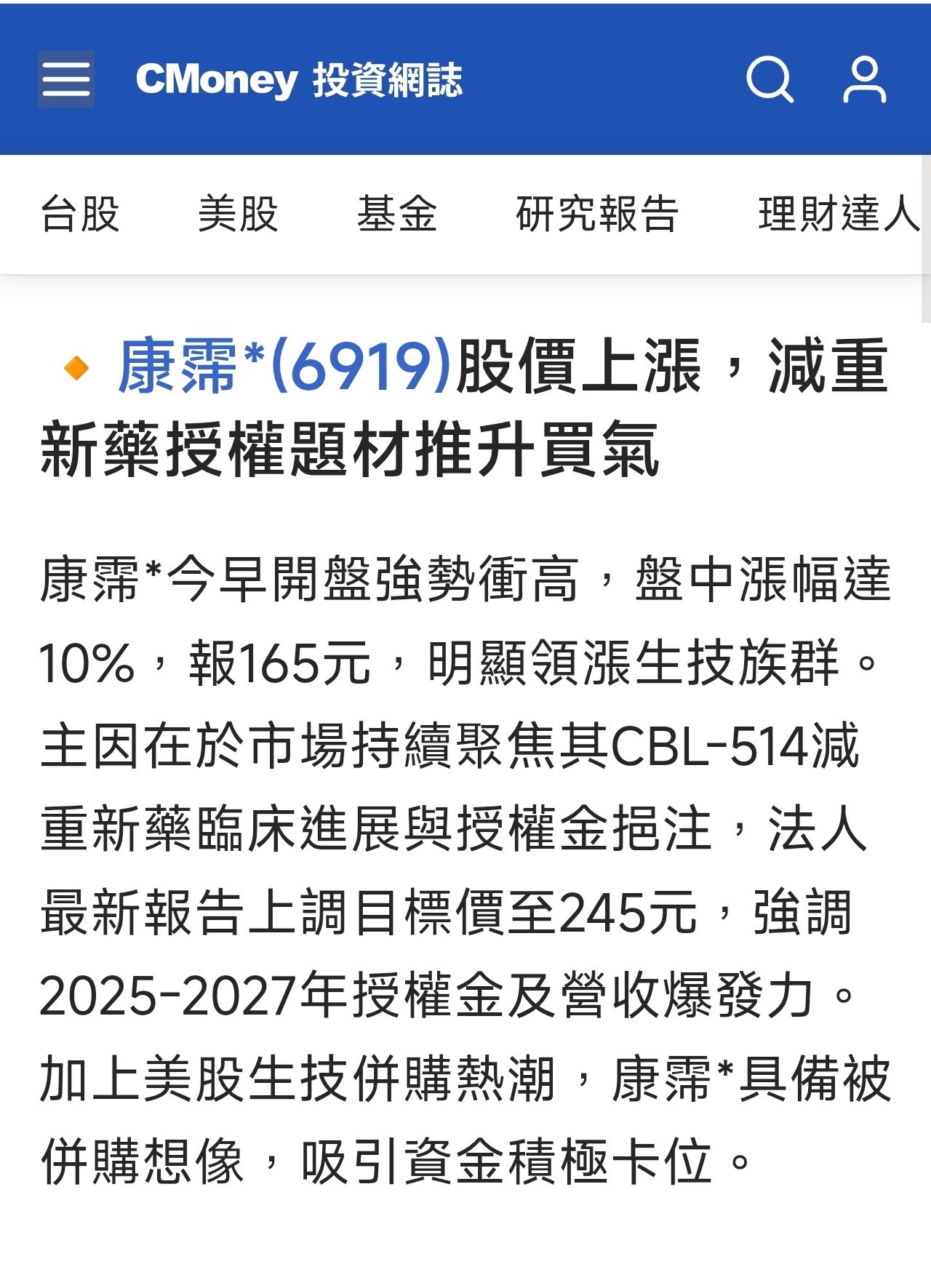The width and height of the screenshot is (931, 1288).
Task: Open the user account icon
Action: [x=864, y=79]
